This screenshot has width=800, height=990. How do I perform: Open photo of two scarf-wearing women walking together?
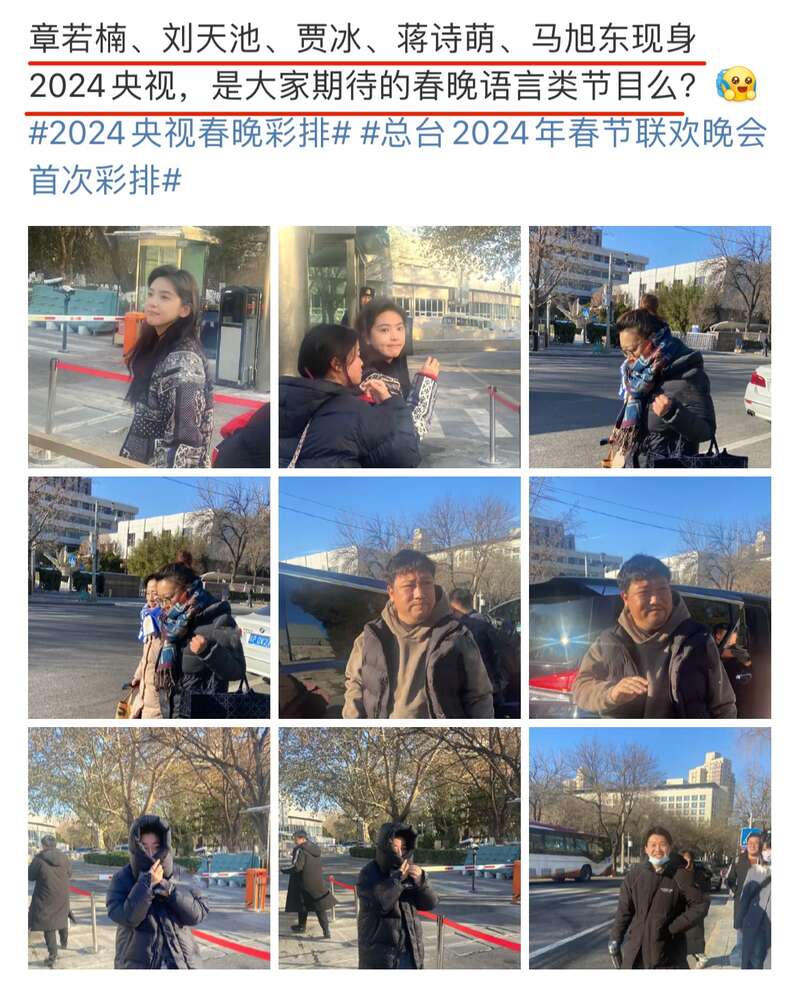pyautogui.click(x=149, y=598)
